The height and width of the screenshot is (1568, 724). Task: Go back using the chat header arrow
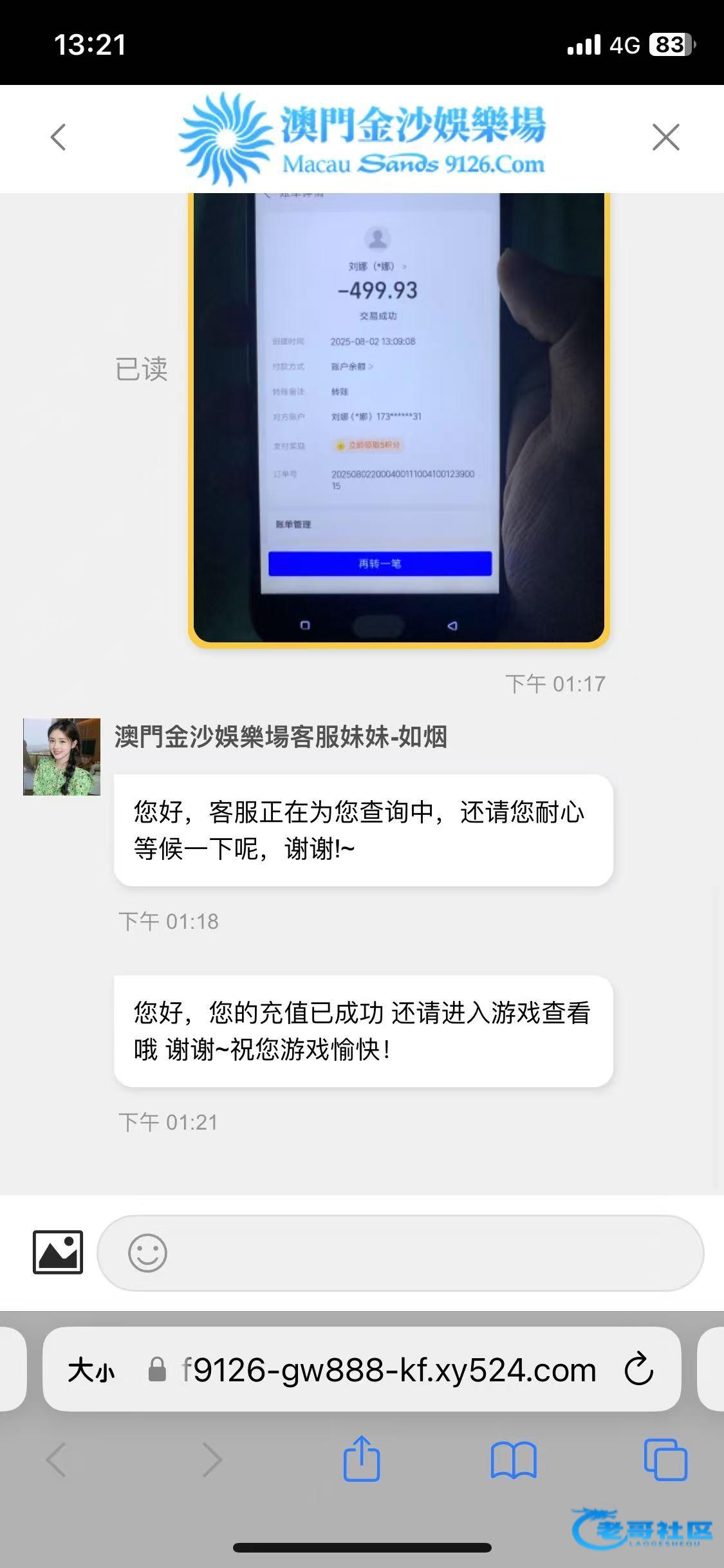coord(59,137)
